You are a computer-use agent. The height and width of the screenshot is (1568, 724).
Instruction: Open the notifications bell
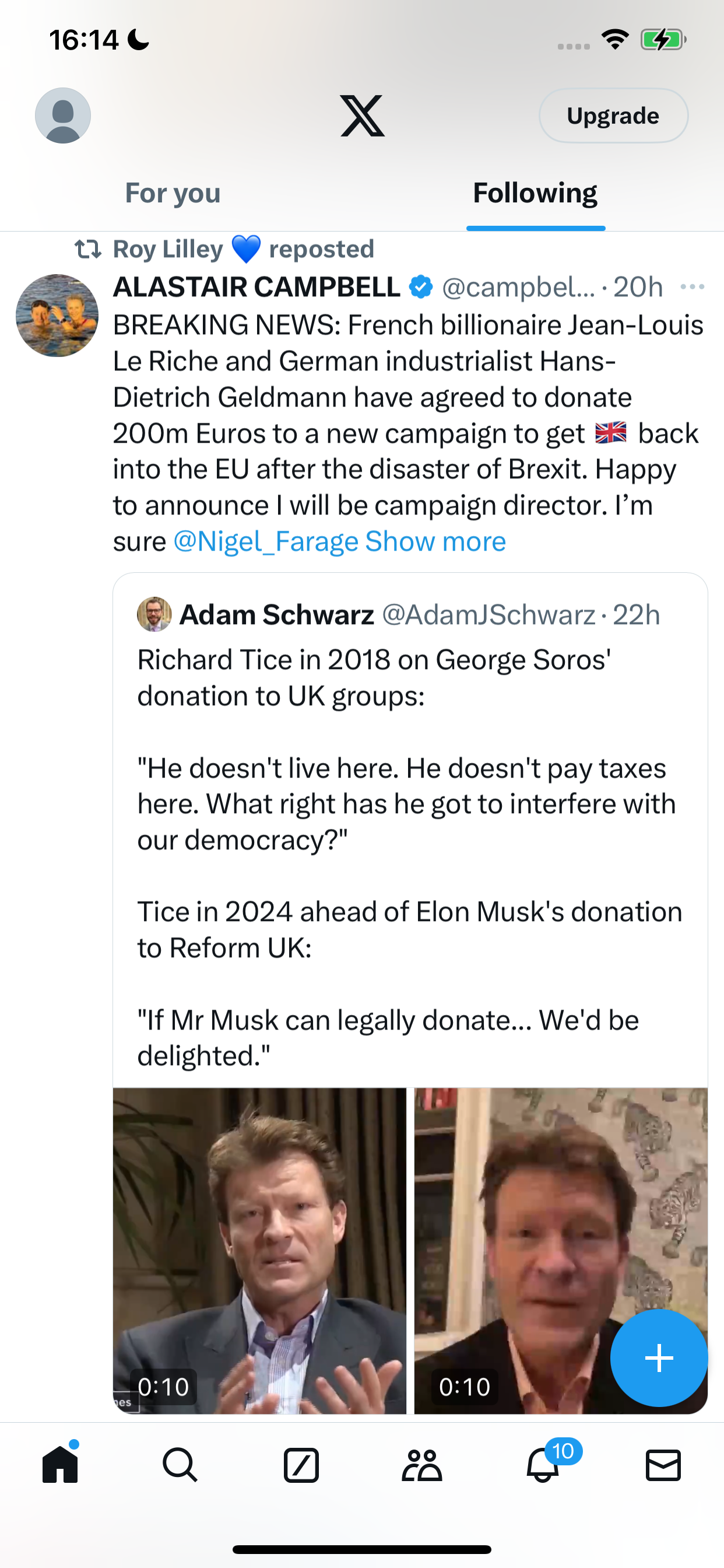543,1464
